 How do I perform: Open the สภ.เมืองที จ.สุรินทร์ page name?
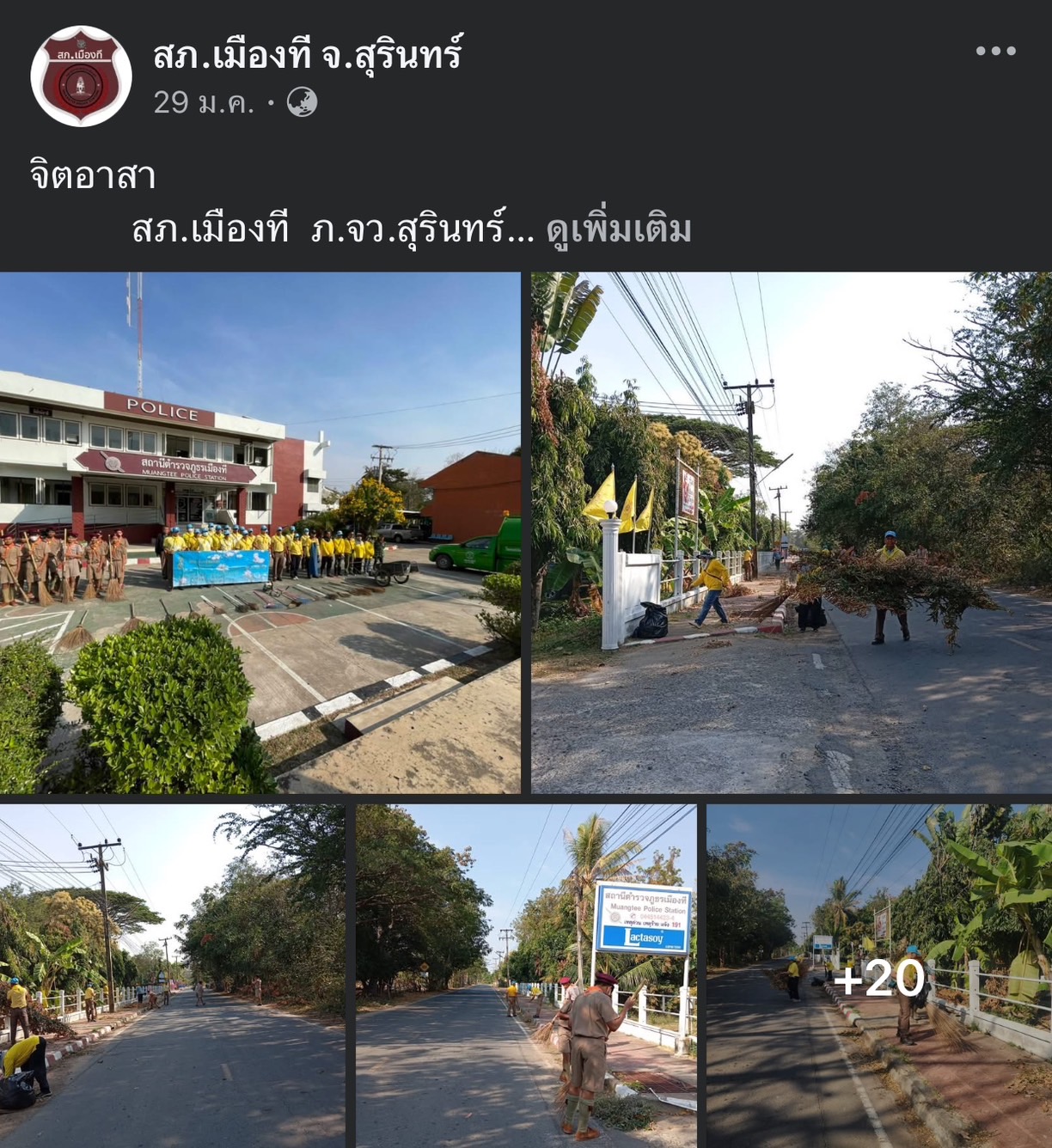point(308,55)
